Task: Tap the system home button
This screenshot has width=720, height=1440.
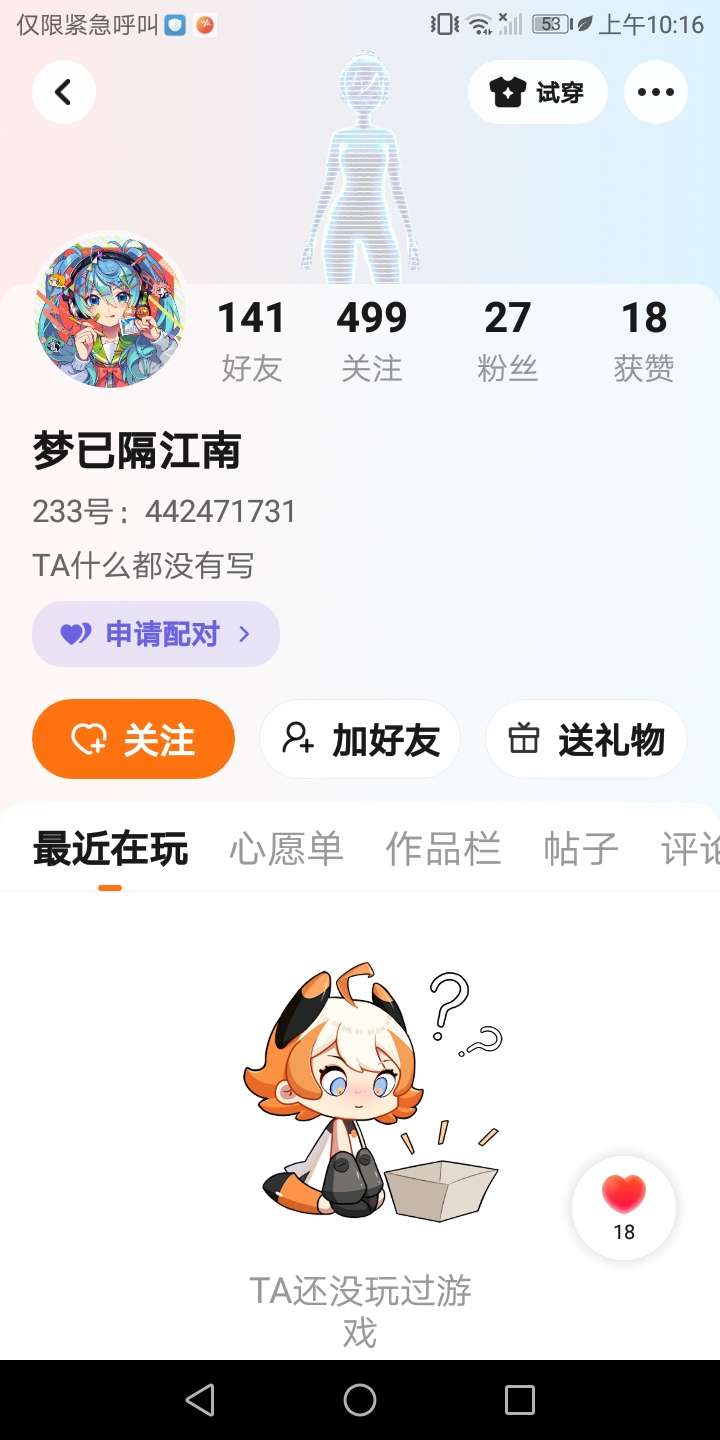Action: tap(360, 1400)
